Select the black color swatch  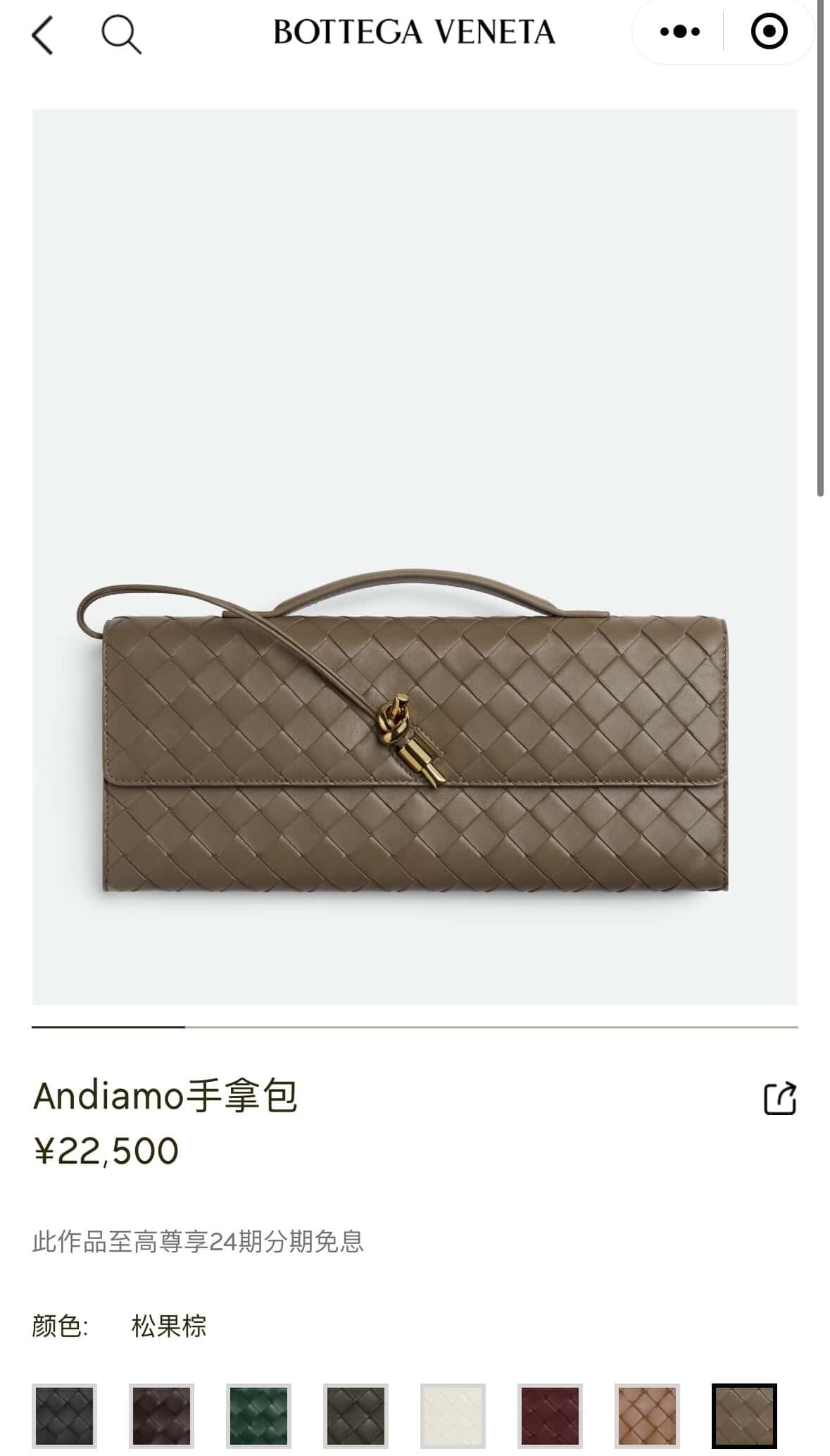(x=64, y=1416)
